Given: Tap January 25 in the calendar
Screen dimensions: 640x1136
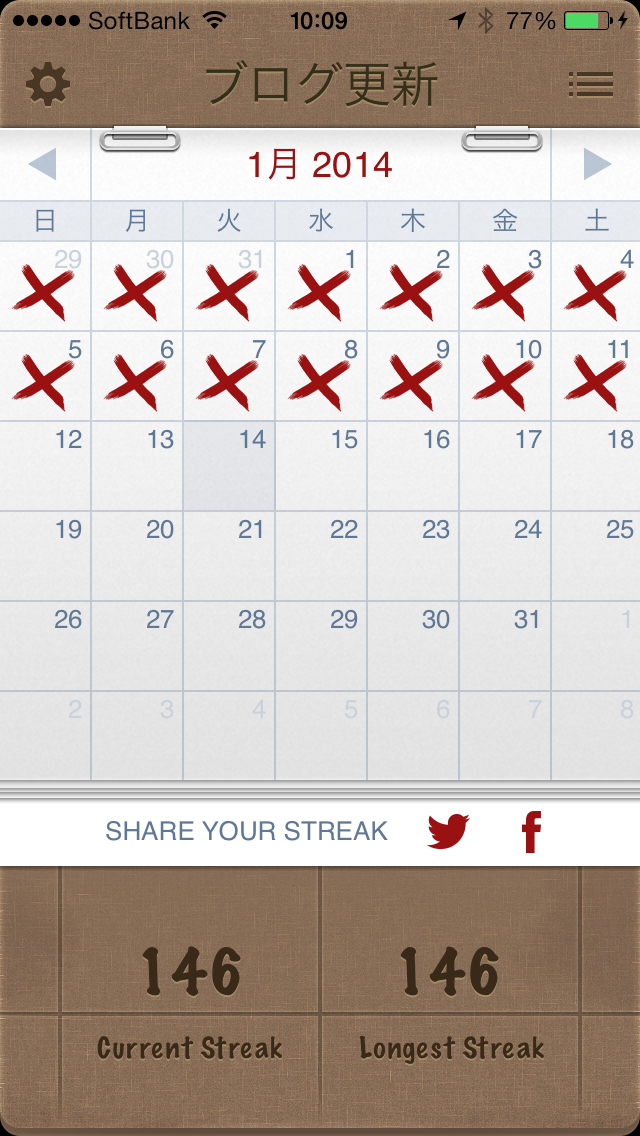Looking at the screenshot, I should [597, 556].
